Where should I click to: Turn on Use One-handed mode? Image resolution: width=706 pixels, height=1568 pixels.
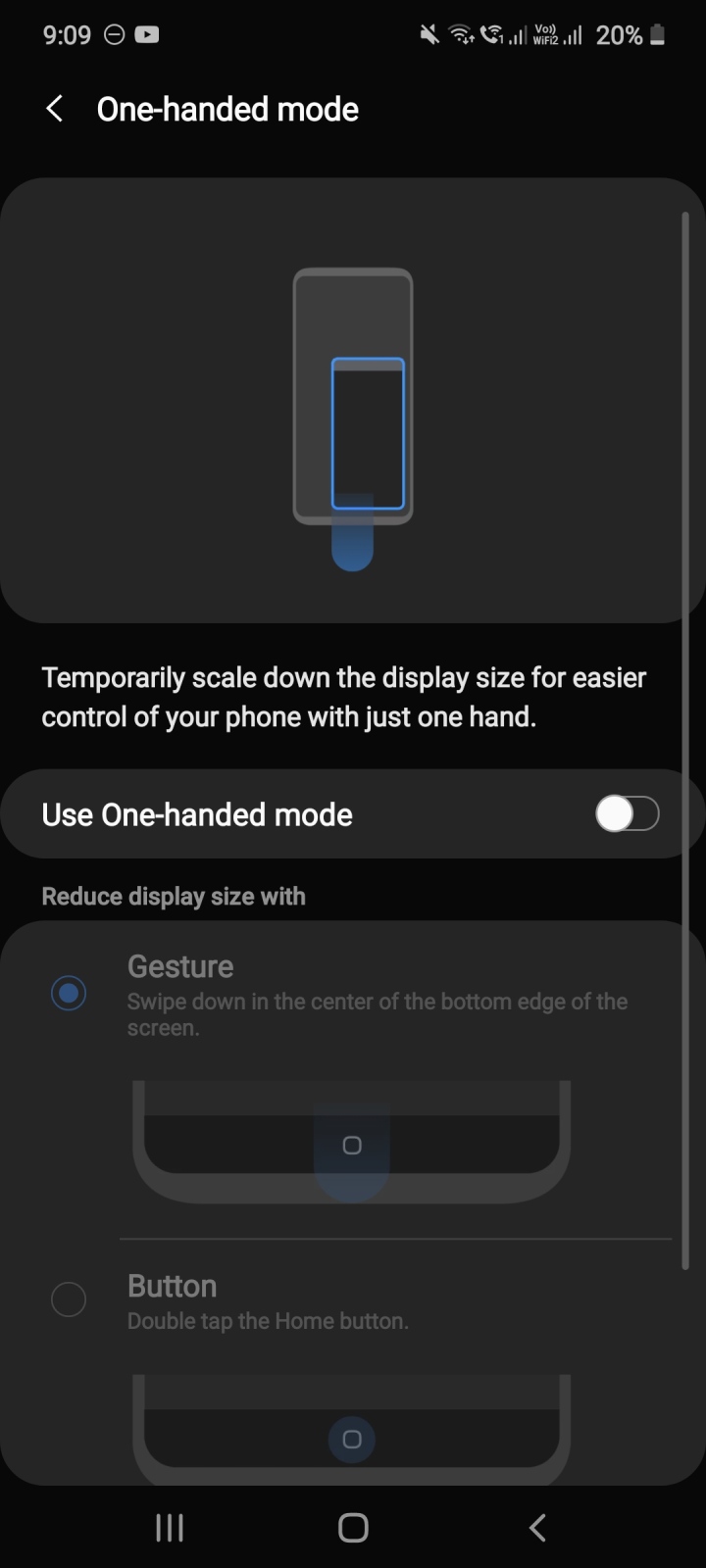(x=627, y=814)
